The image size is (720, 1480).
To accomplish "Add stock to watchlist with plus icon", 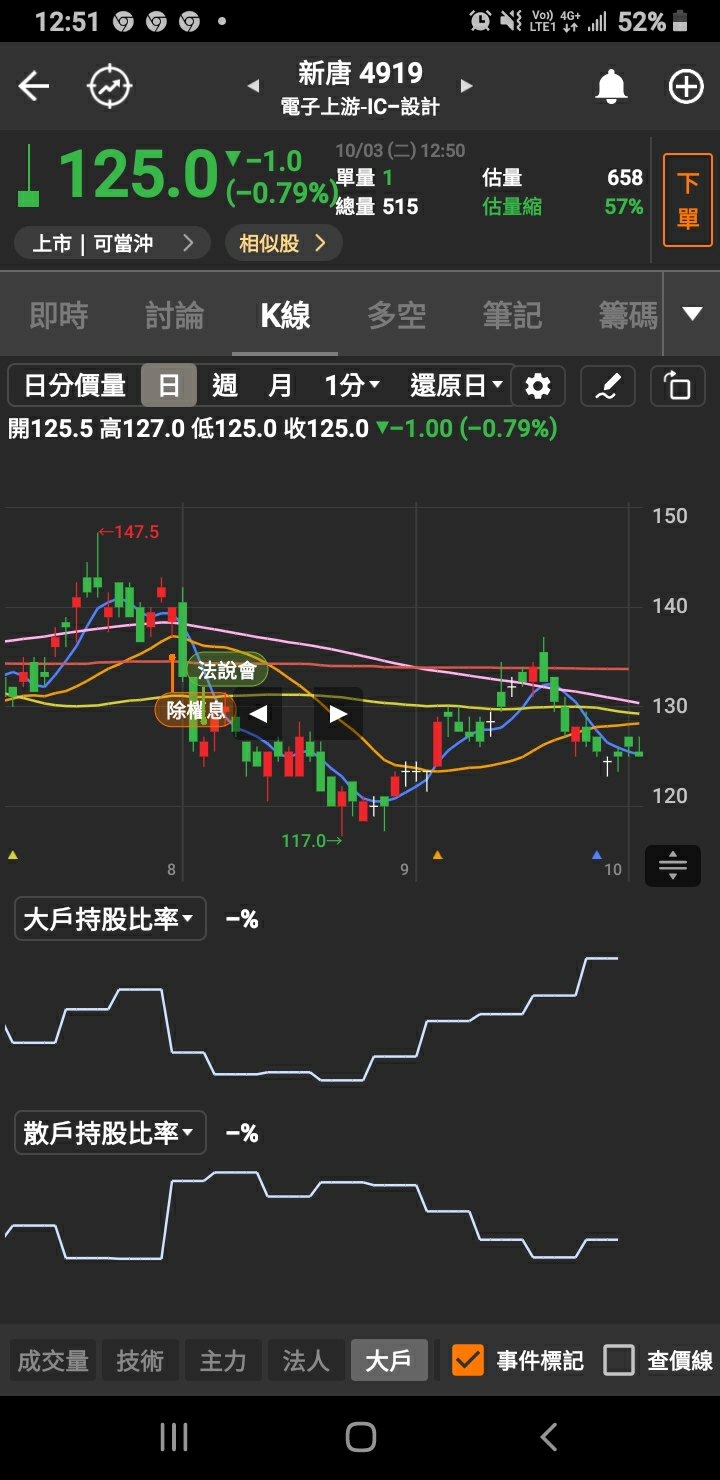I will tap(686, 87).
